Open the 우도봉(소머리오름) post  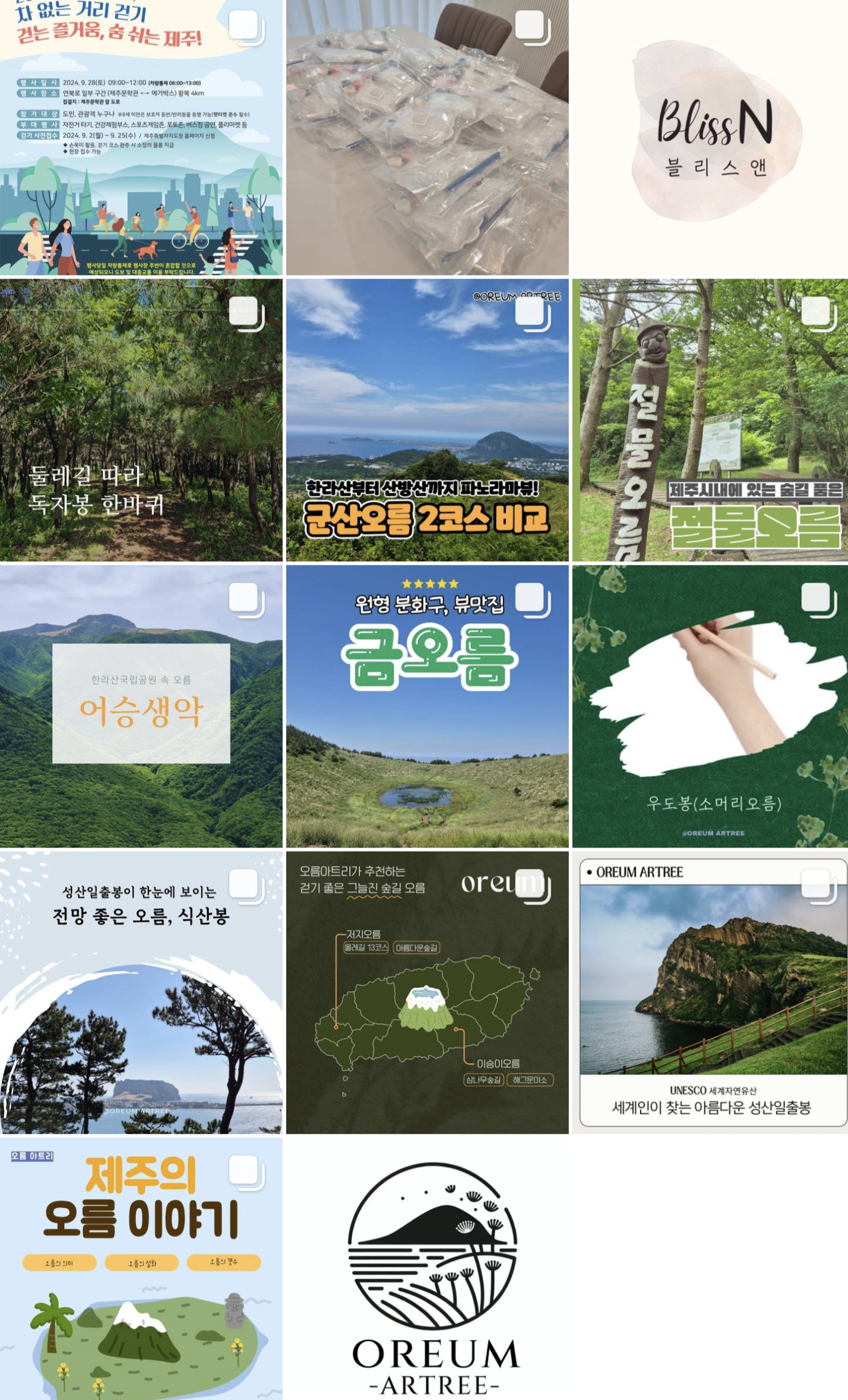click(710, 706)
